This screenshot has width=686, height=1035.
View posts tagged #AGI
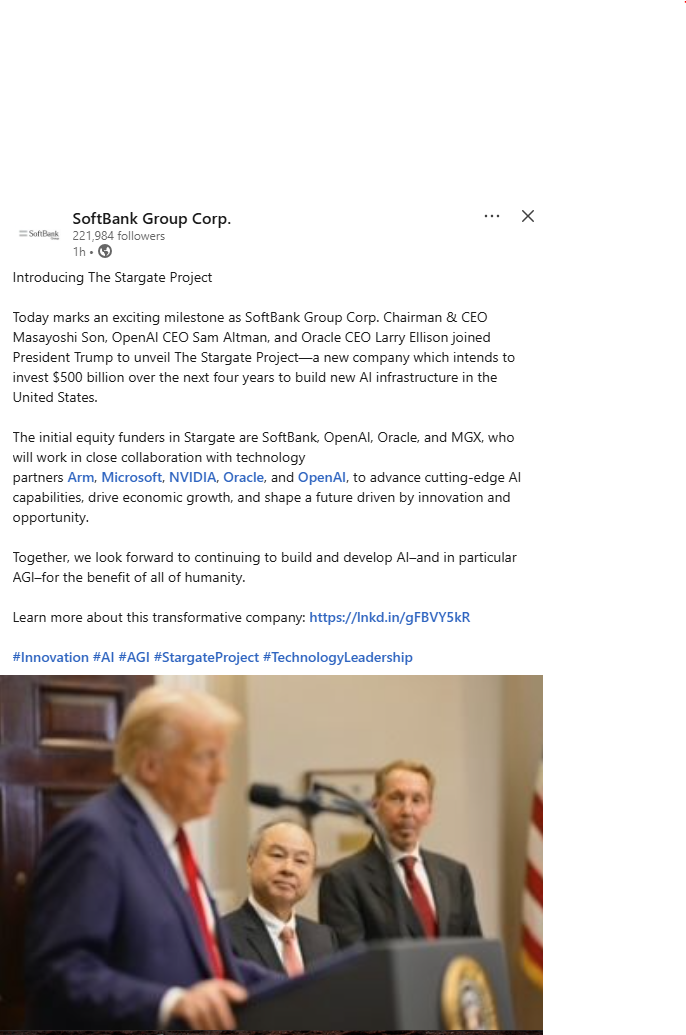click(x=133, y=658)
